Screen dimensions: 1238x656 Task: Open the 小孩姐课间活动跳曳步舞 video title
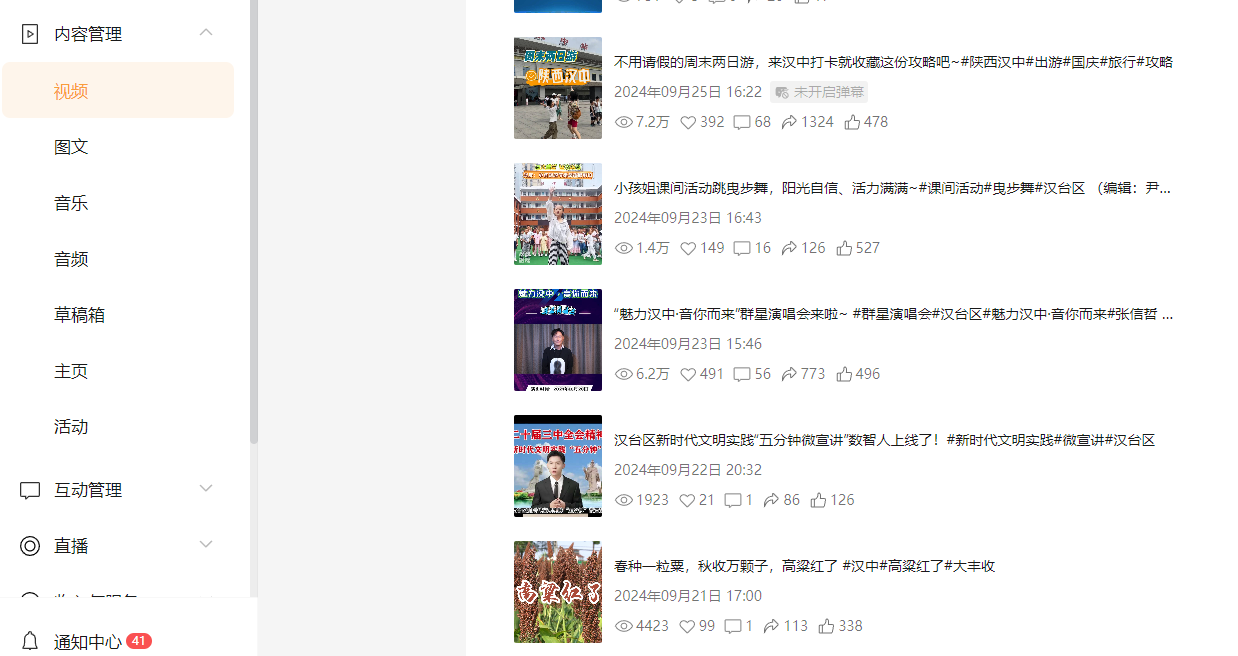(891, 188)
